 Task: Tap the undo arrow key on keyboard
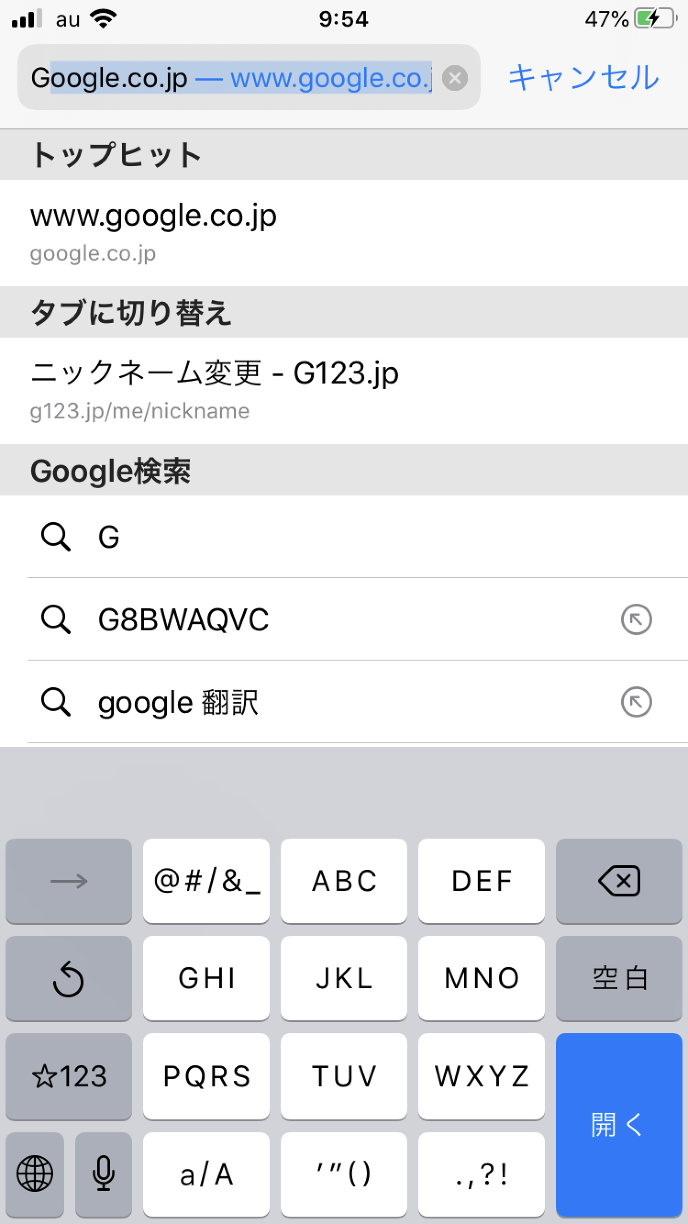click(69, 978)
